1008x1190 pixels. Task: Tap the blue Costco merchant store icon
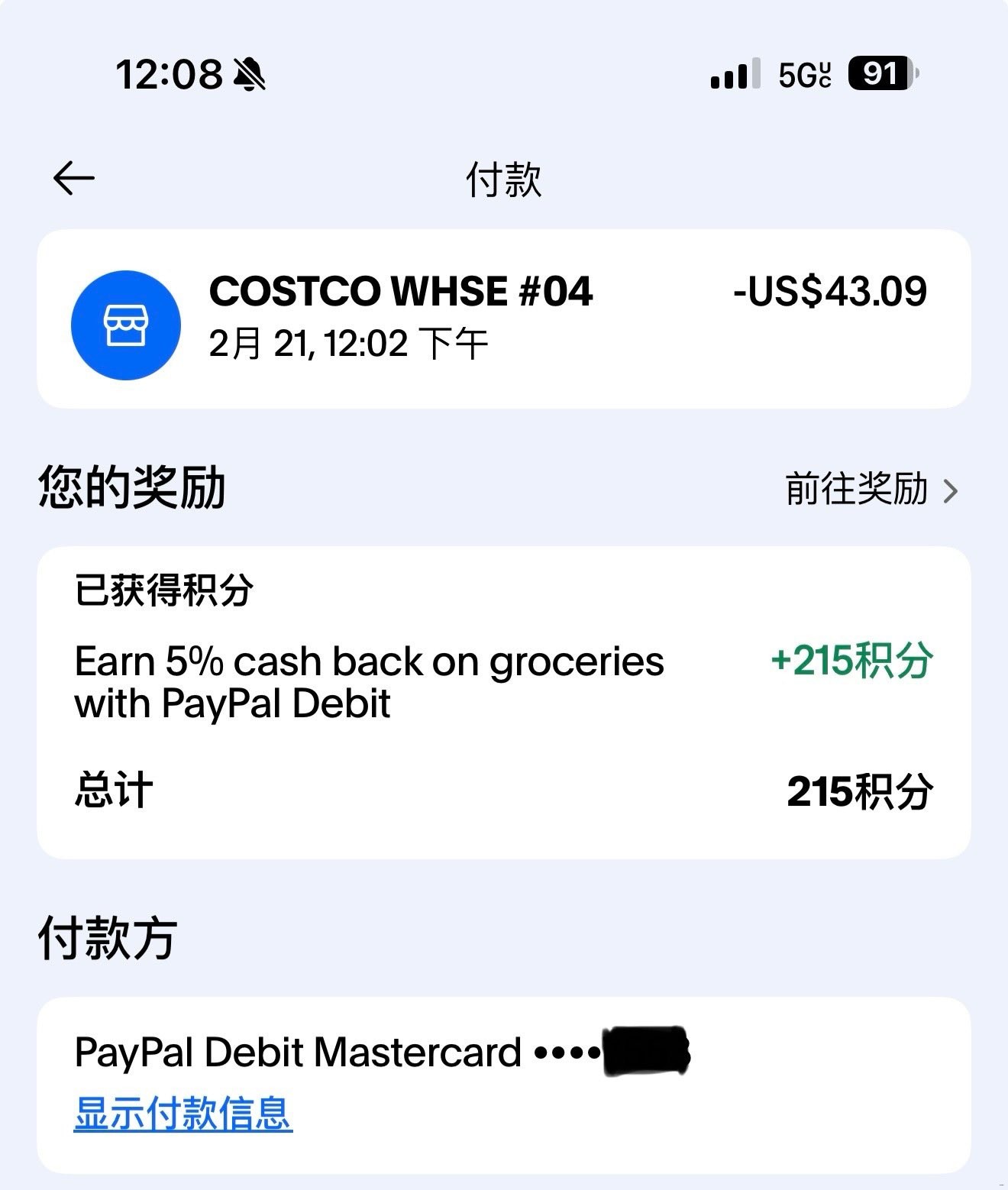(126, 324)
